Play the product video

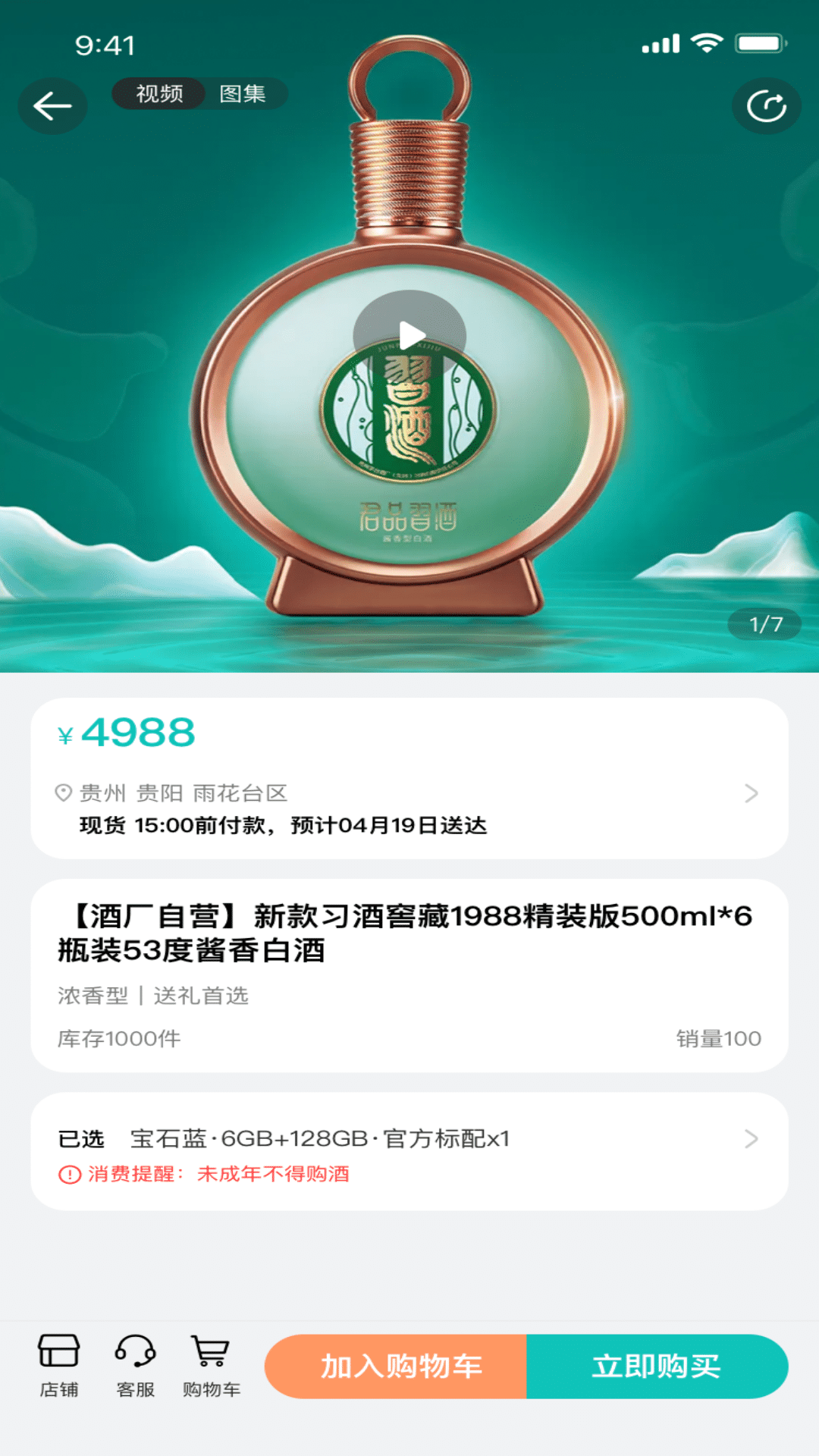point(409,335)
